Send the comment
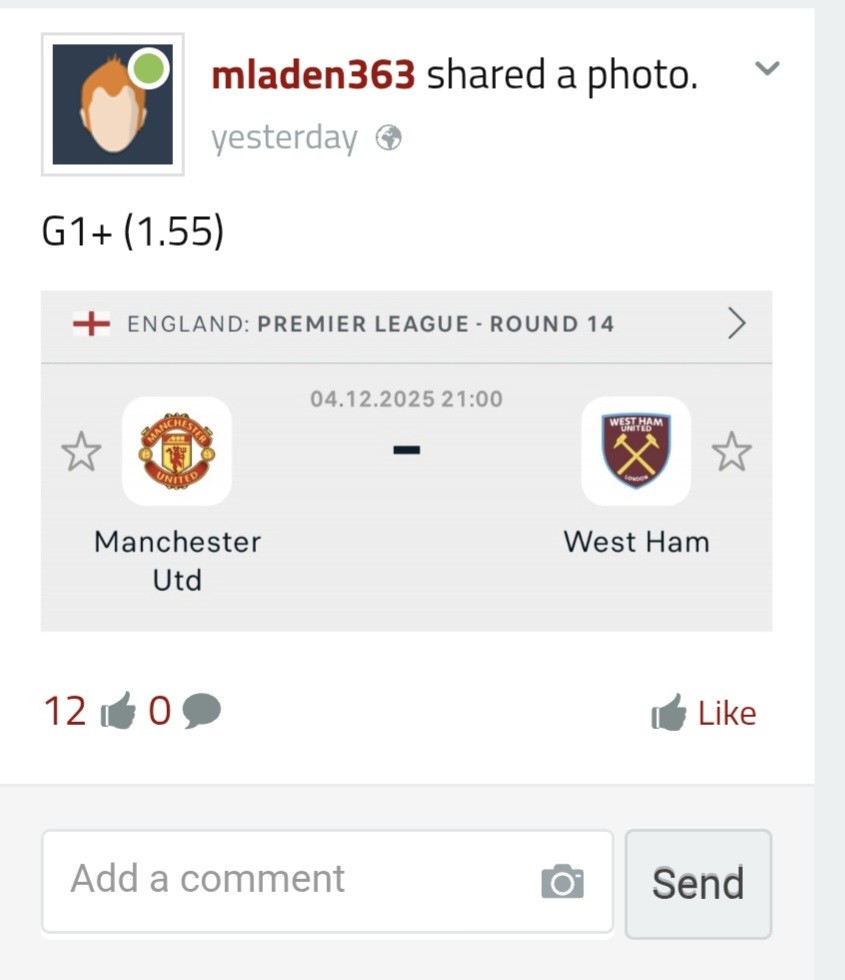 click(698, 883)
